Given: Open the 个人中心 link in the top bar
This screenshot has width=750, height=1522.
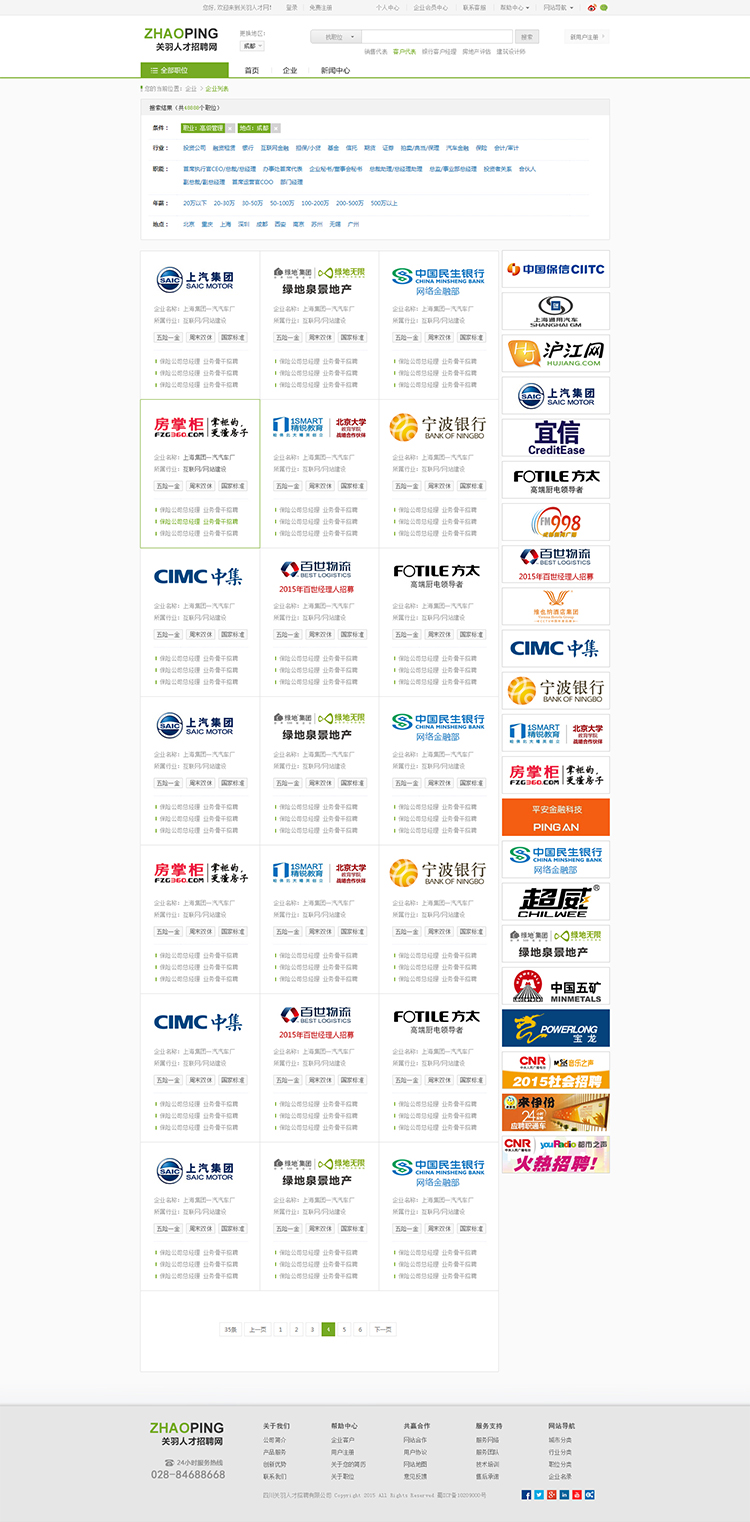Looking at the screenshot, I should pos(387,7).
